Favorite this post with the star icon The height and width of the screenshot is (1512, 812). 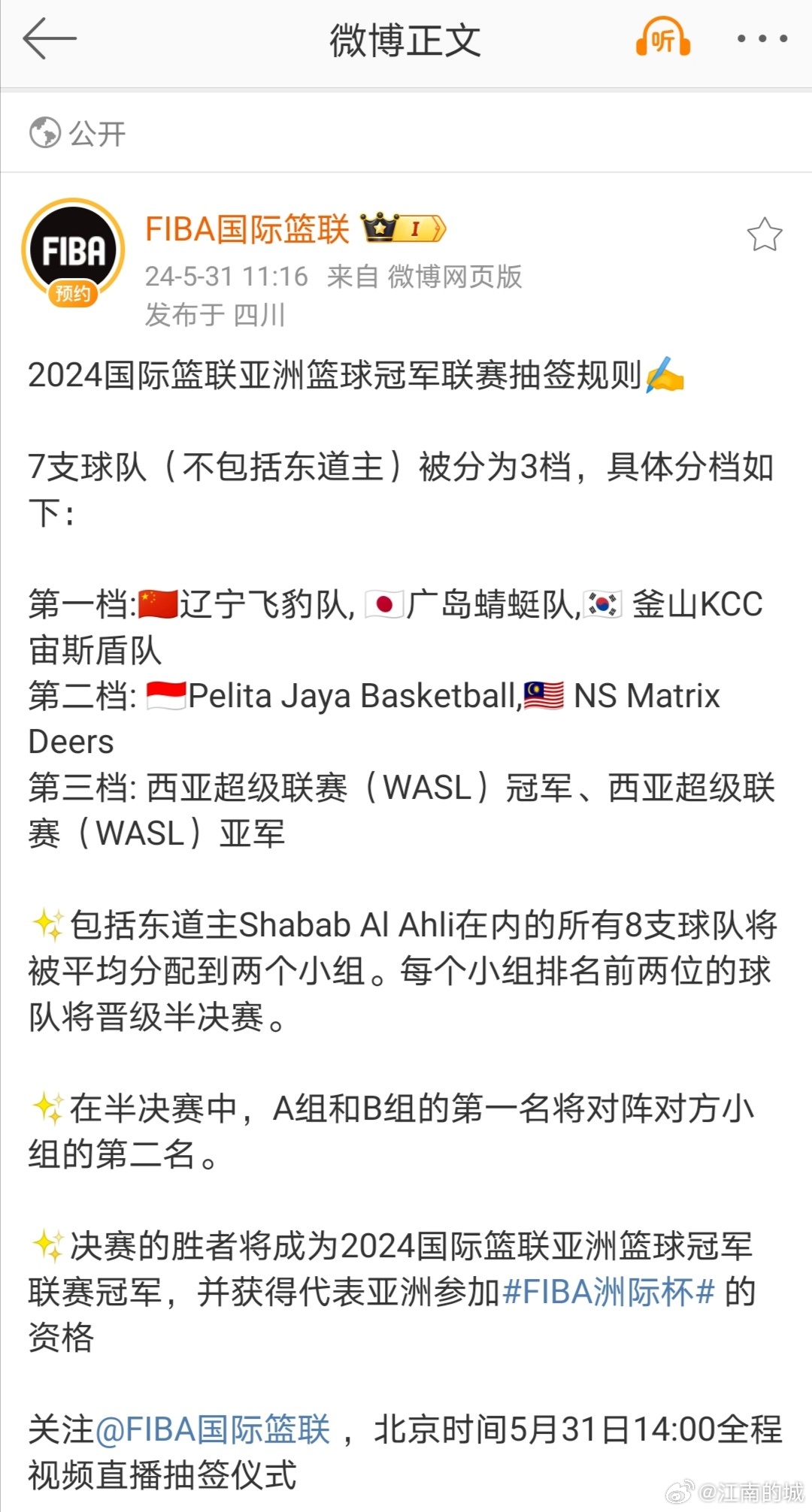(x=765, y=234)
